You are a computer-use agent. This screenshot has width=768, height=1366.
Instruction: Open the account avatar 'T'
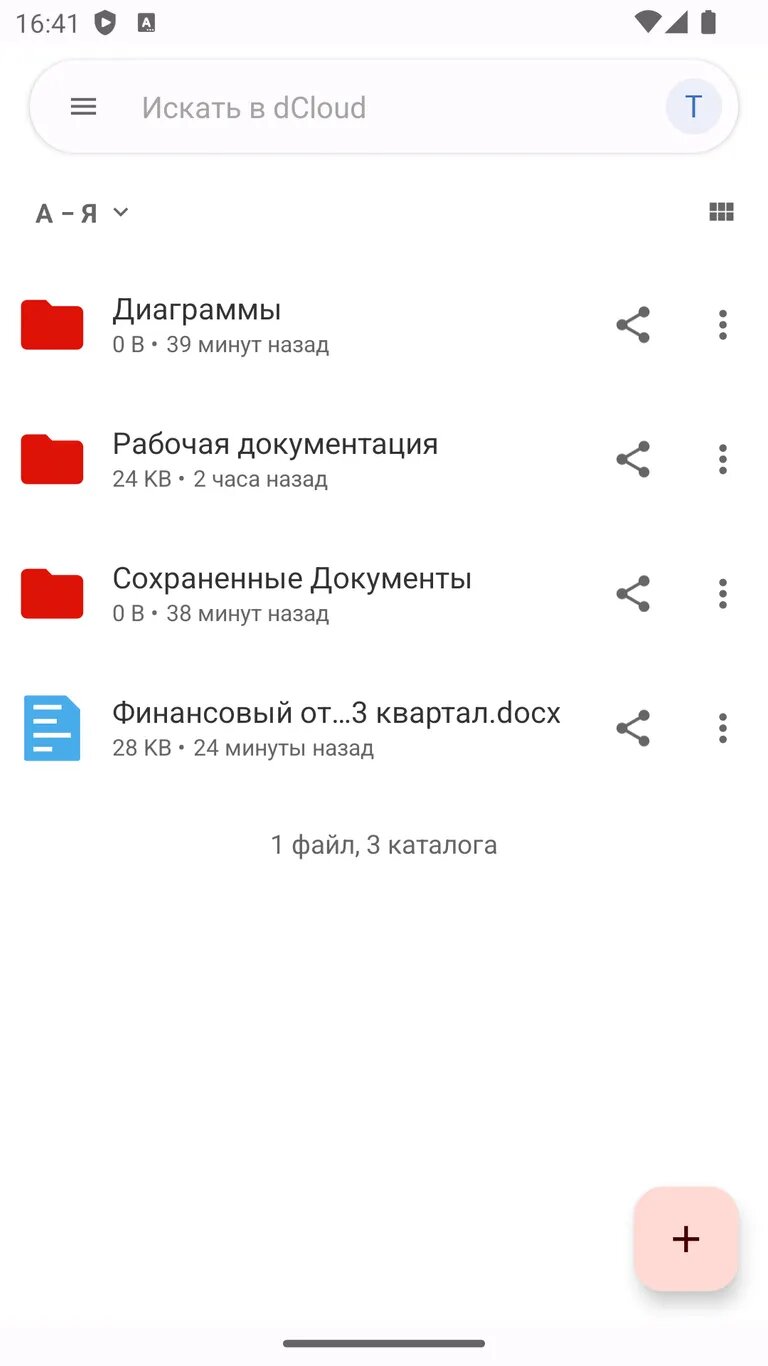pyautogui.click(x=693, y=107)
